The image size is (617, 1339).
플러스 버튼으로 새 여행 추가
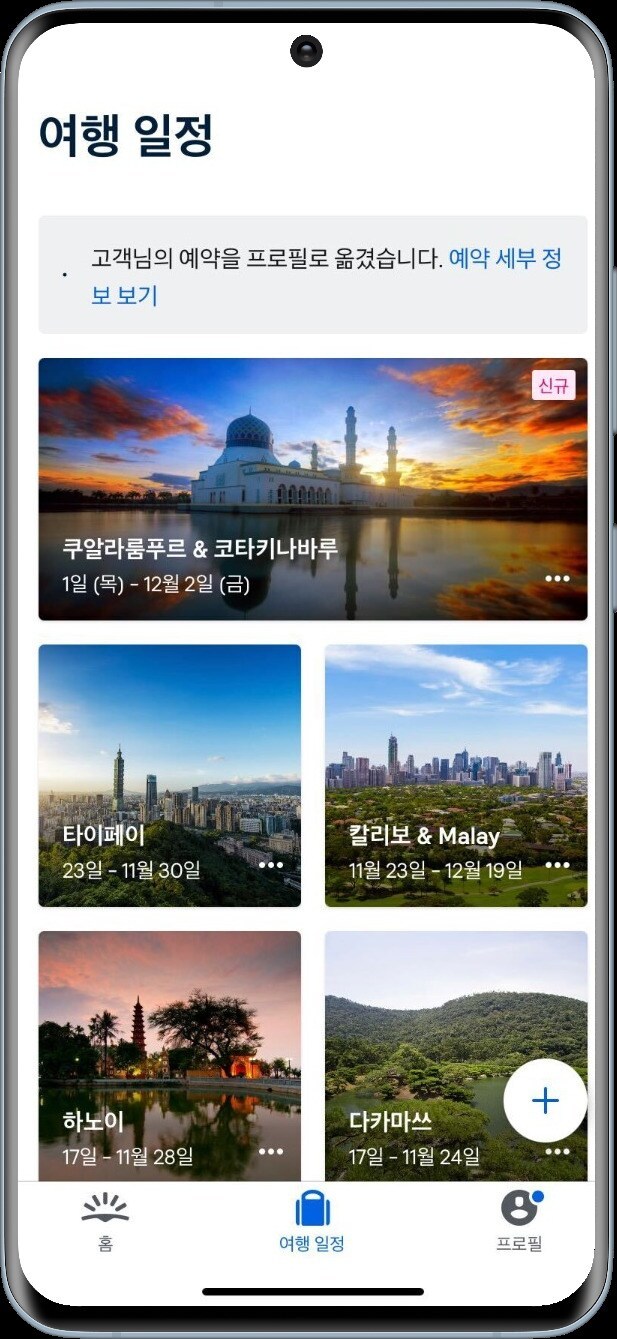click(x=545, y=1101)
